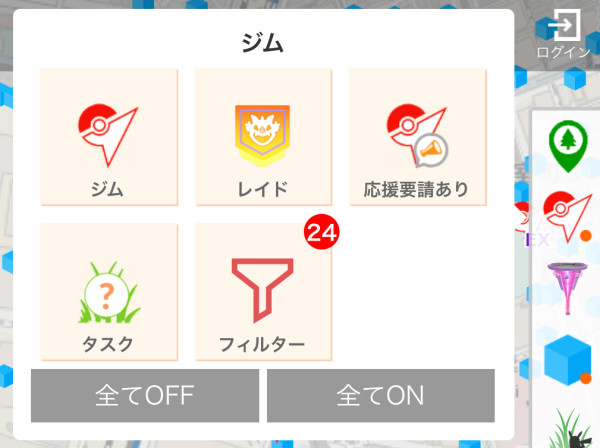Select the blue cube Pokéstop category

coord(567,358)
